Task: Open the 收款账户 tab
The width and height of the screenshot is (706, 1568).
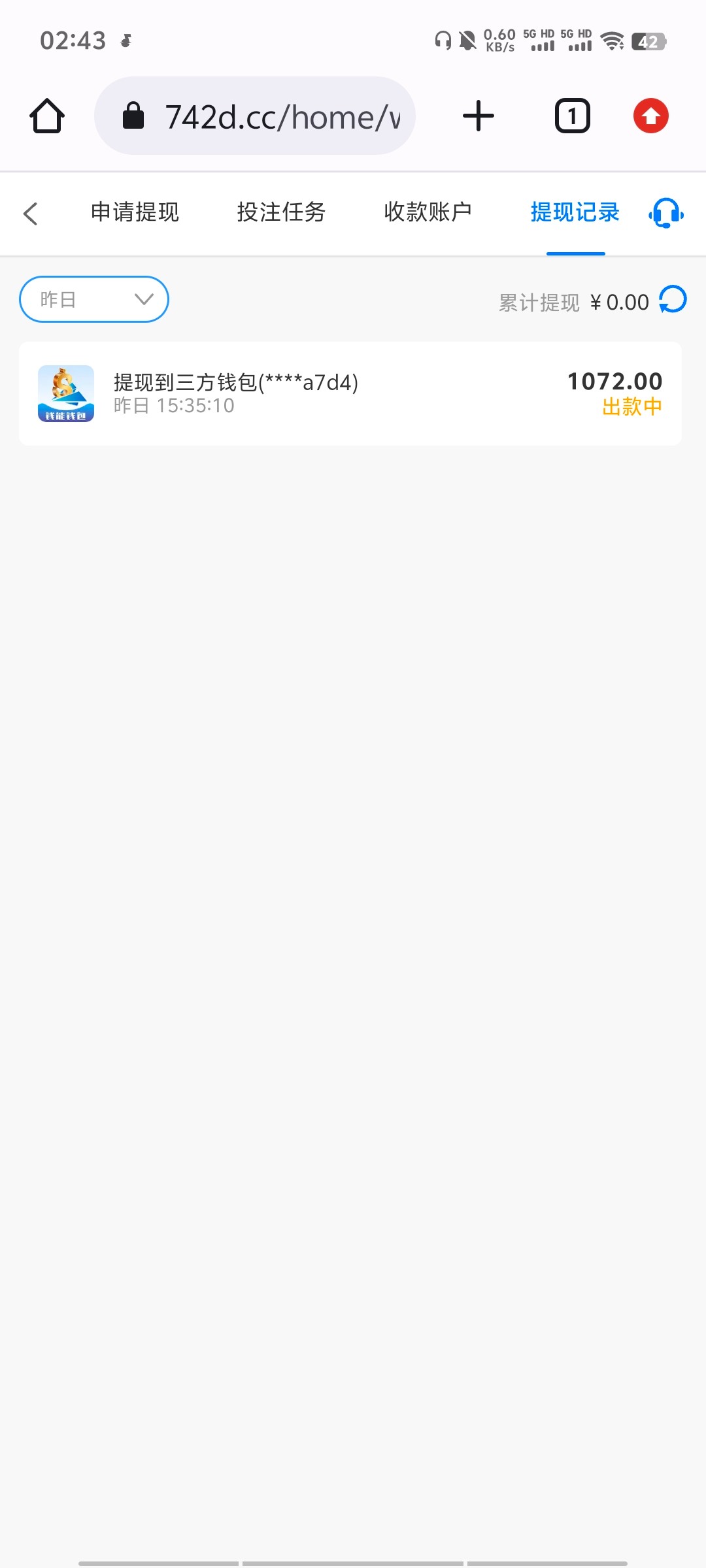Action: [428, 212]
